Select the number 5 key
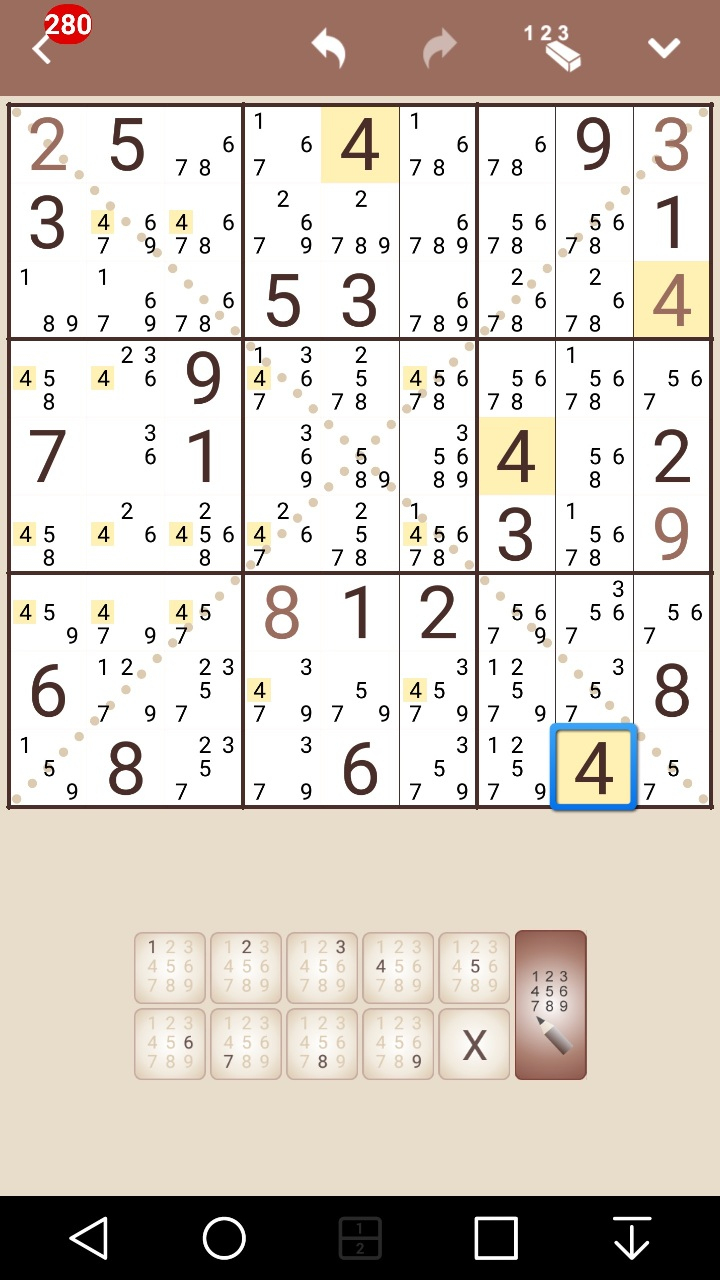Image resolution: width=720 pixels, height=1280 pixels. tap(474, 968)
